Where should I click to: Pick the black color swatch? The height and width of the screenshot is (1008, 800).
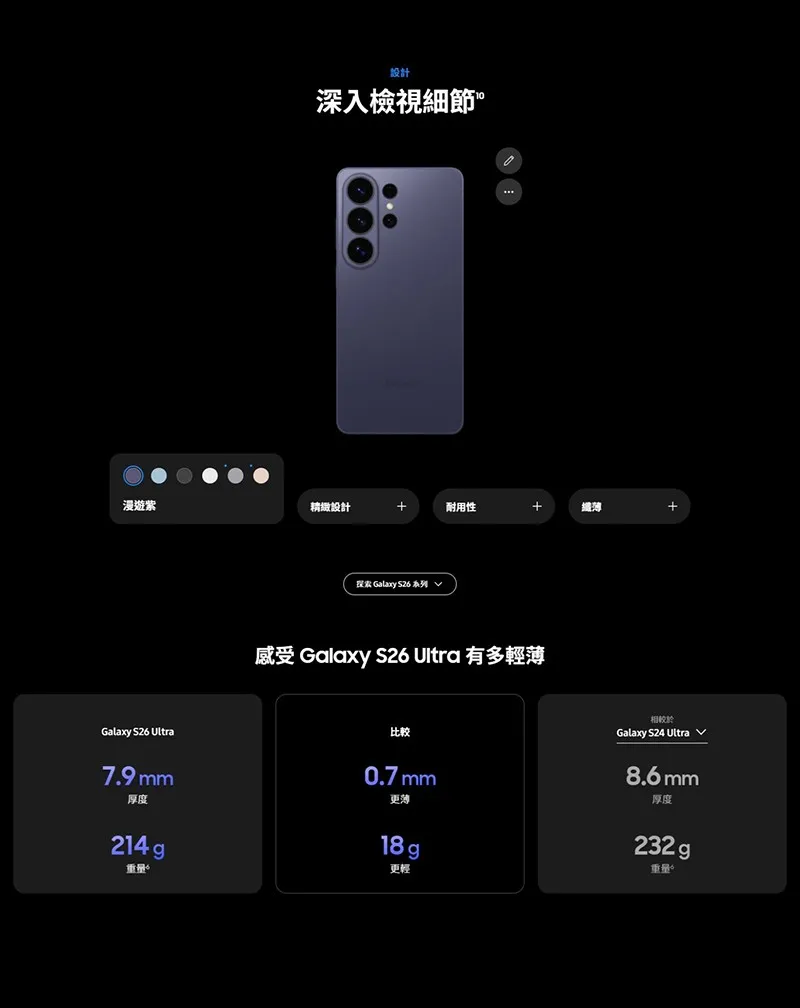tap(184, 476)
